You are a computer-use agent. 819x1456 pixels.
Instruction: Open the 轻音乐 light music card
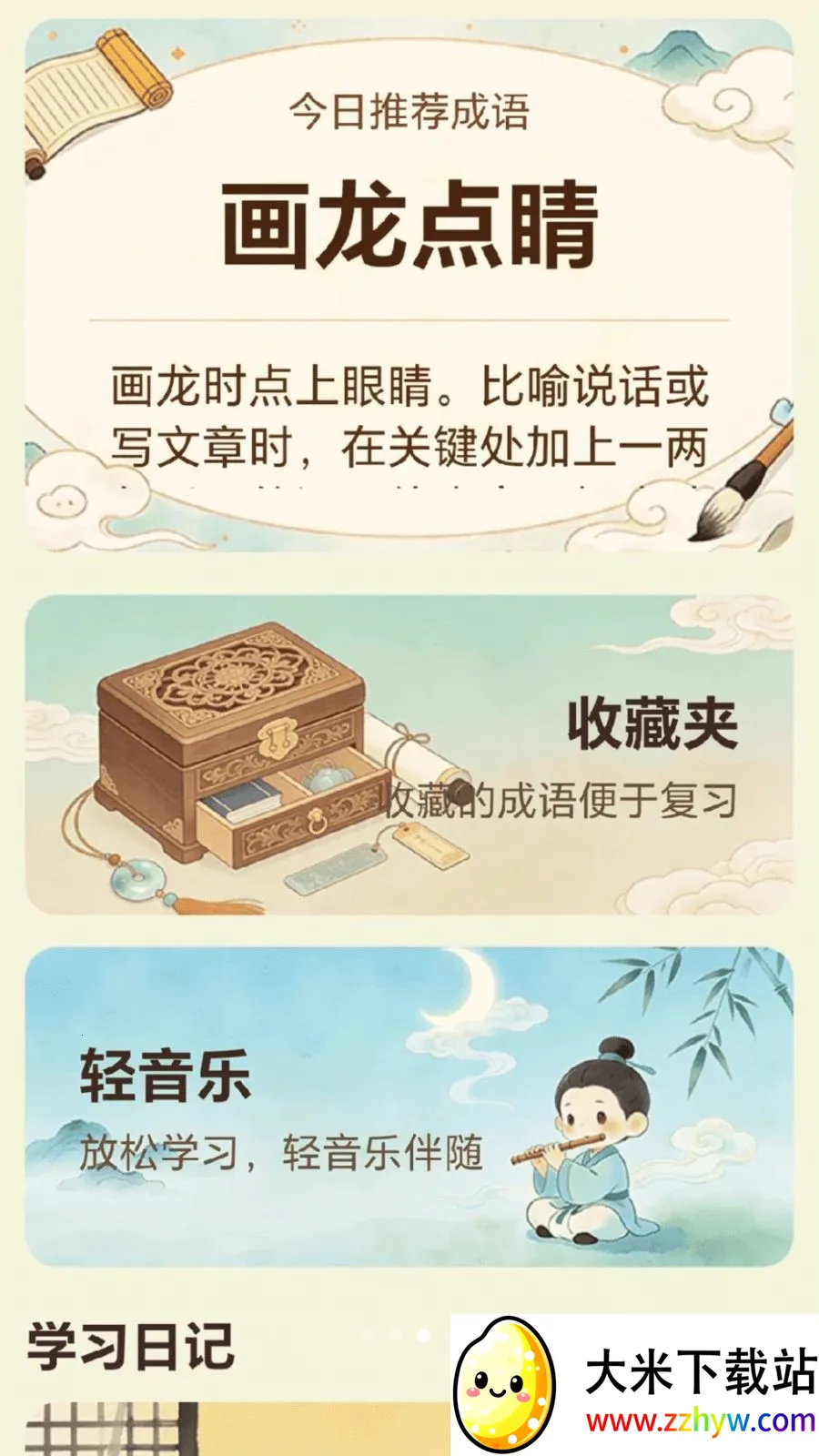tap(409, 1107)
